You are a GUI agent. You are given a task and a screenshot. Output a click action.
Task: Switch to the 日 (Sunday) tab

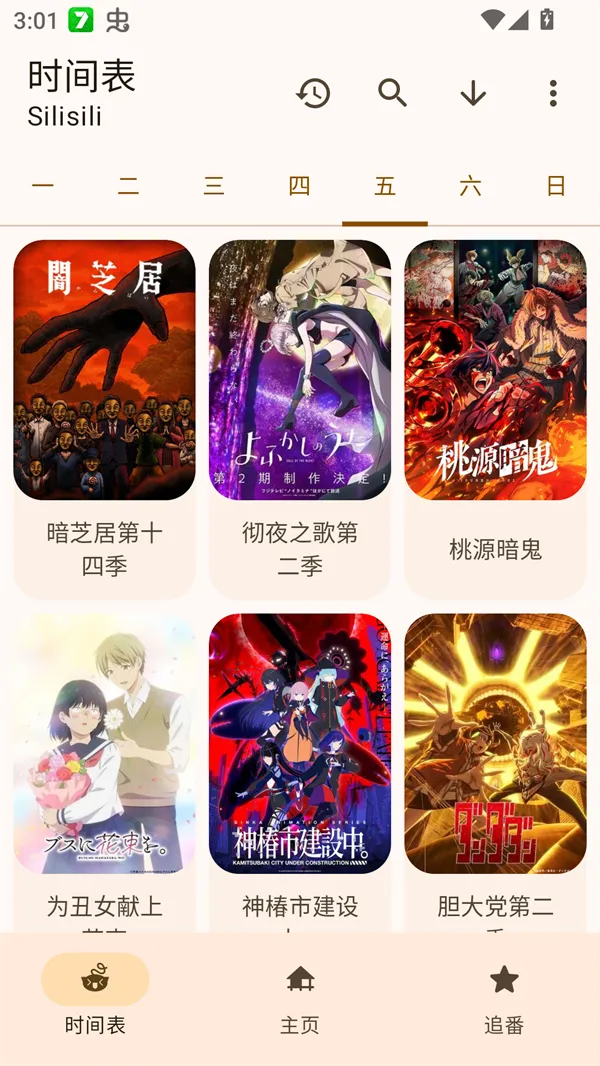click(x=556, y=186)
